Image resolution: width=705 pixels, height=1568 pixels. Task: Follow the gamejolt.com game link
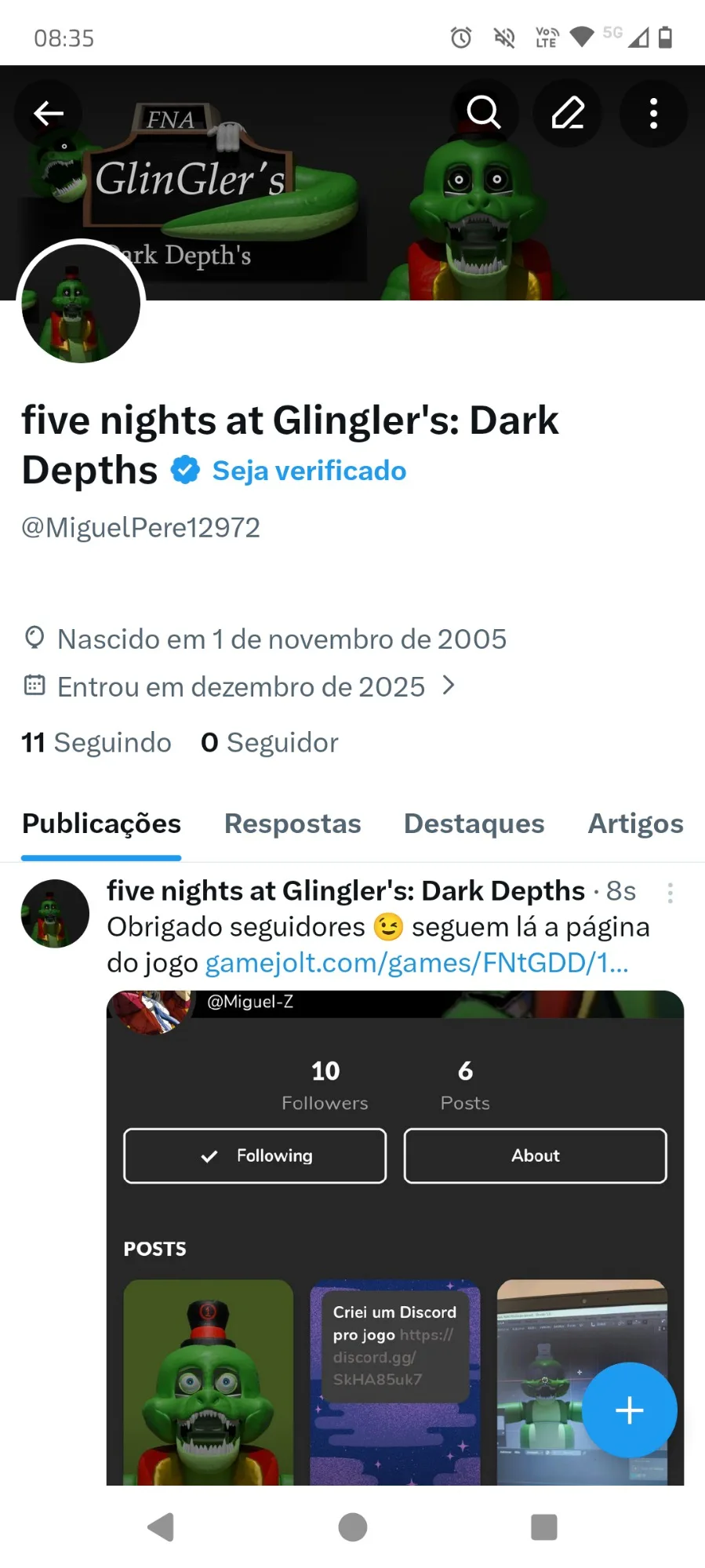coord(416,962)
